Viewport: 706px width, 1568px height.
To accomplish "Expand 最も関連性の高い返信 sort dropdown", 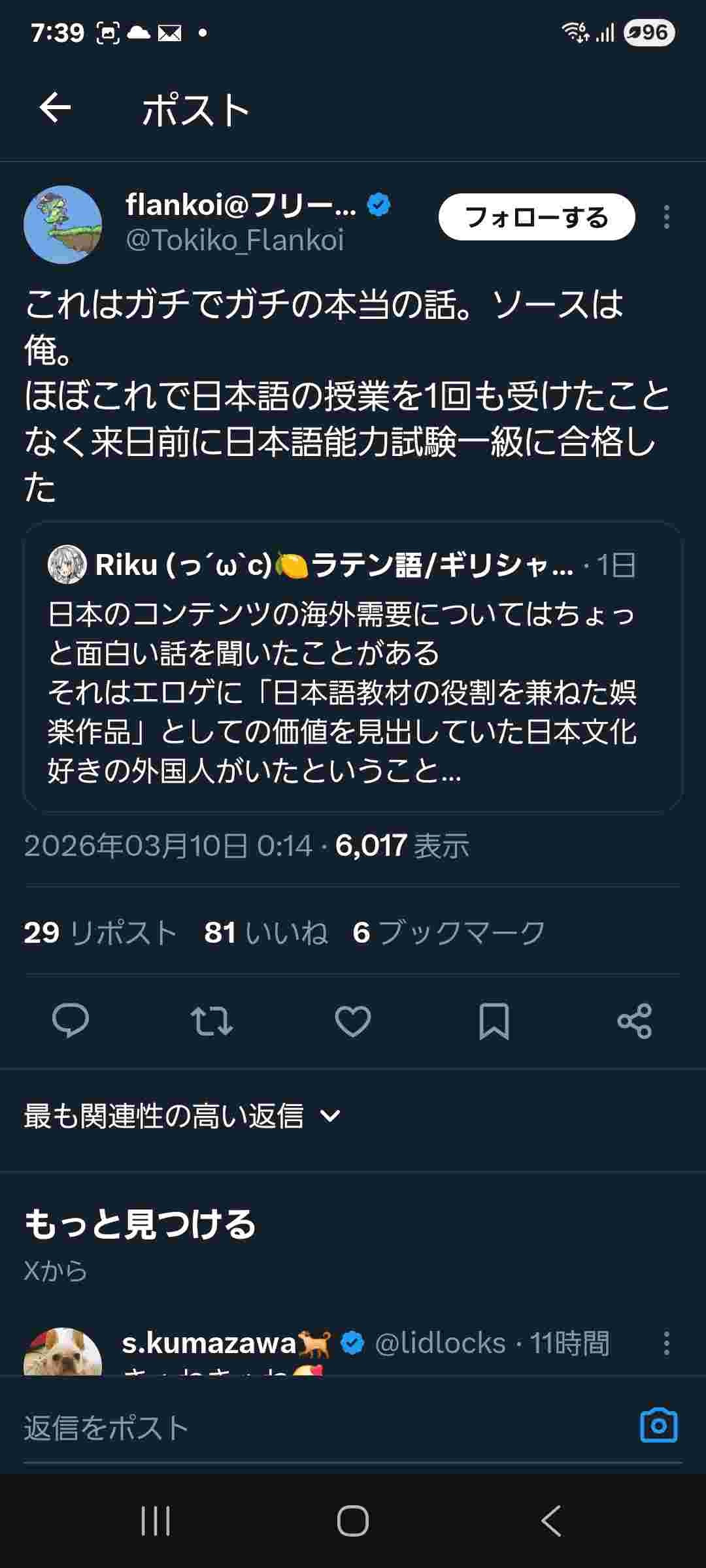I will coord(183,1116).
